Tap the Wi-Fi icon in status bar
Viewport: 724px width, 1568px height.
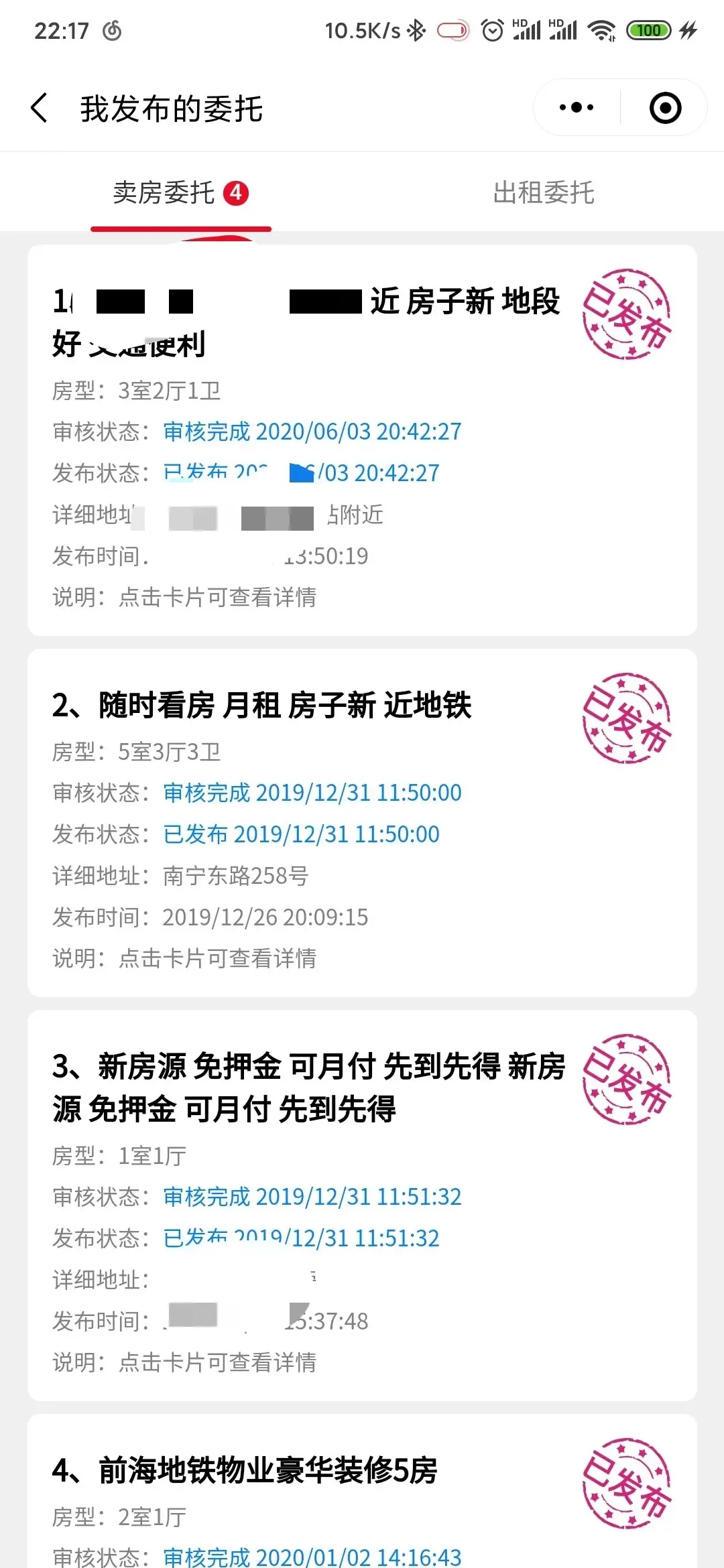click(601, 29)
